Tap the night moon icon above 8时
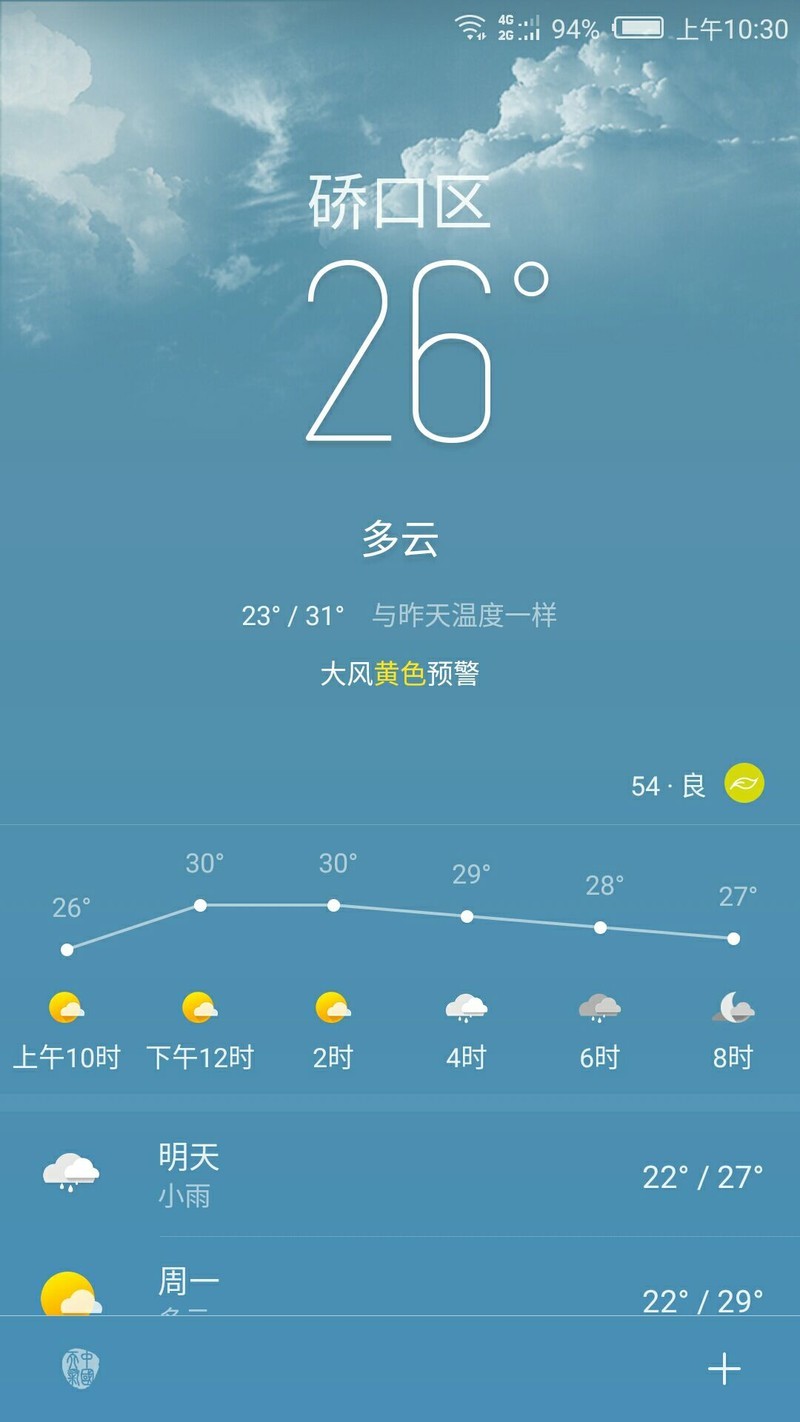800x1422 pixels. tap(732, 1005)
